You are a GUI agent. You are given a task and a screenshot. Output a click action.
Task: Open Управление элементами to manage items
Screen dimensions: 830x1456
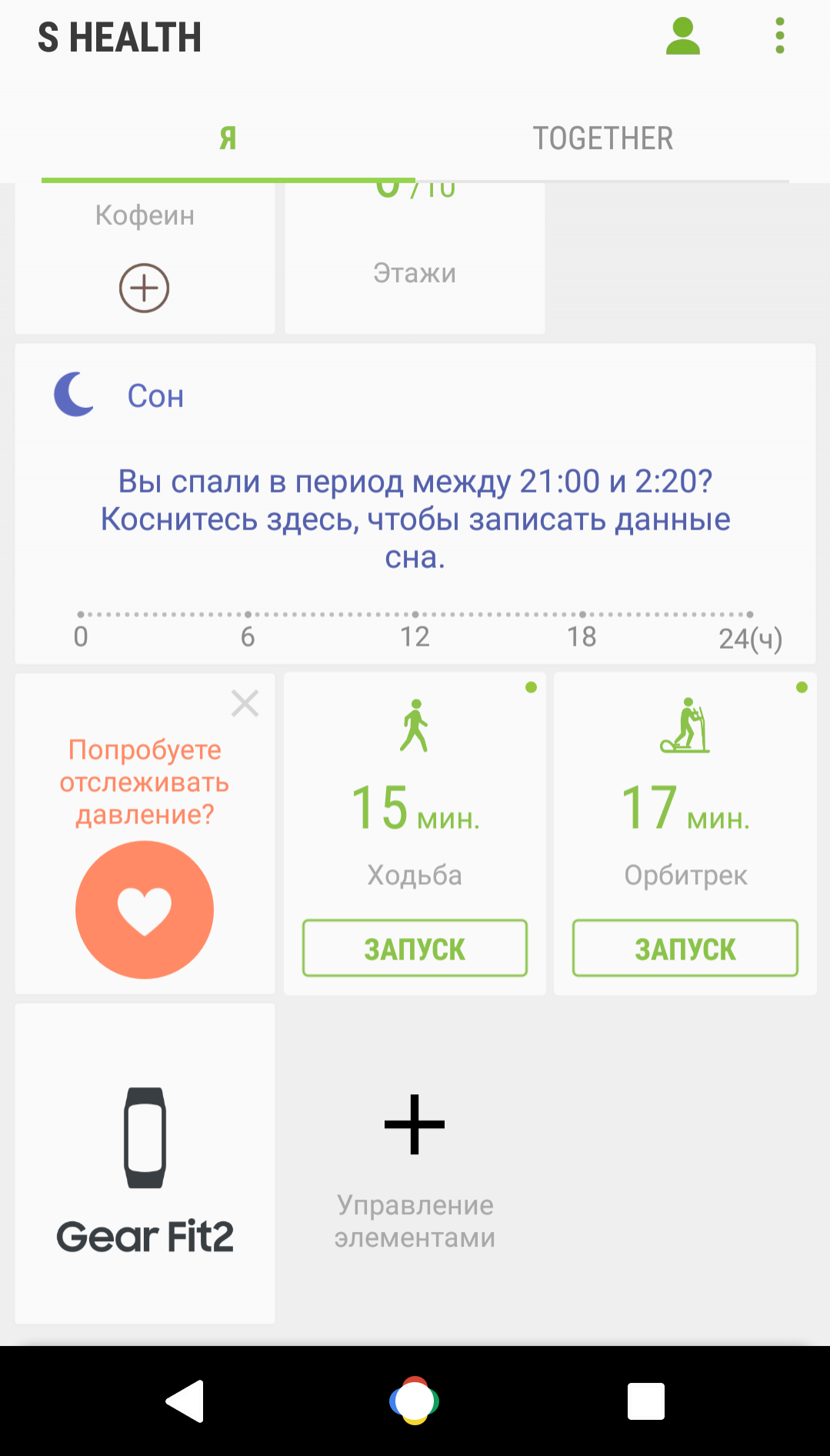coord(415,1171)
